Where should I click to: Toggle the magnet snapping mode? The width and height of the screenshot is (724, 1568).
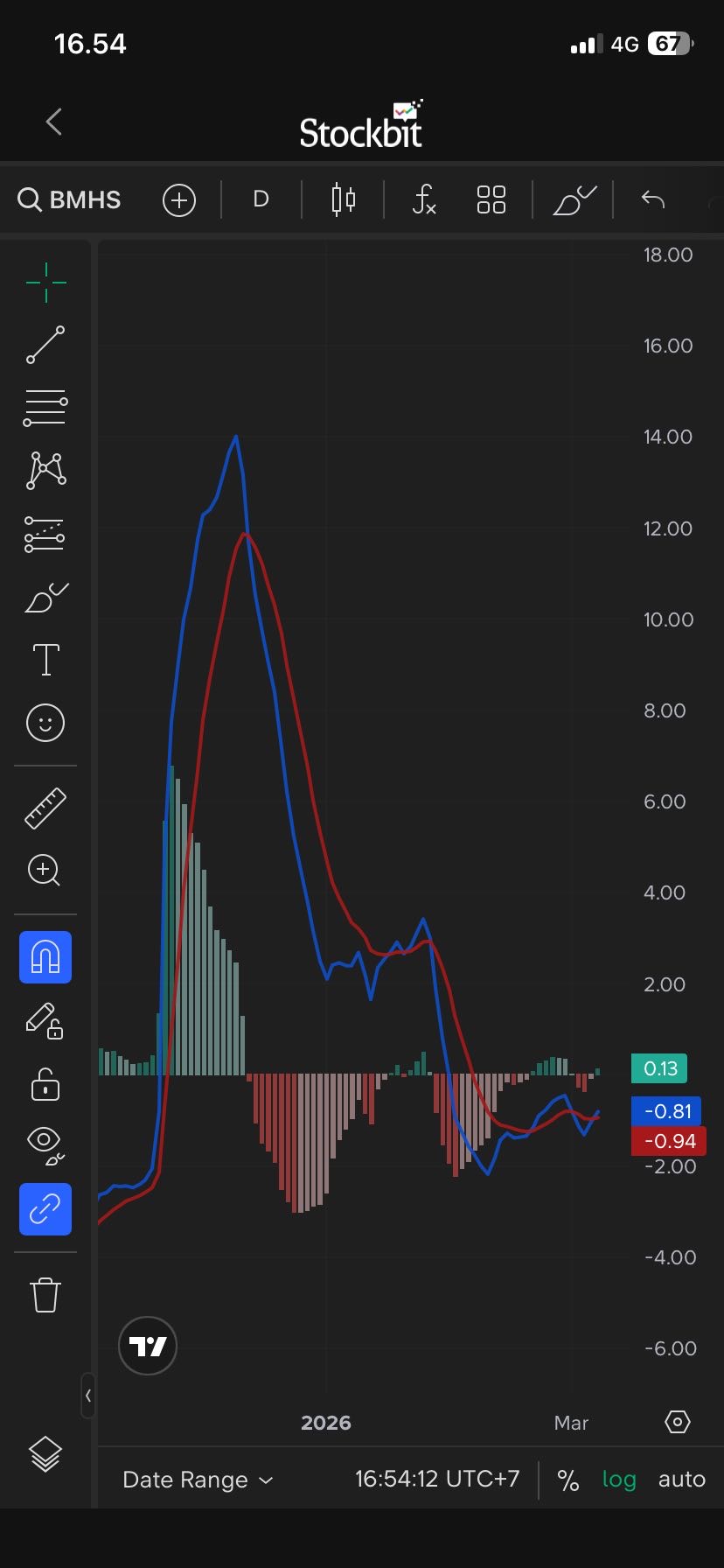(x=45, y=957)
